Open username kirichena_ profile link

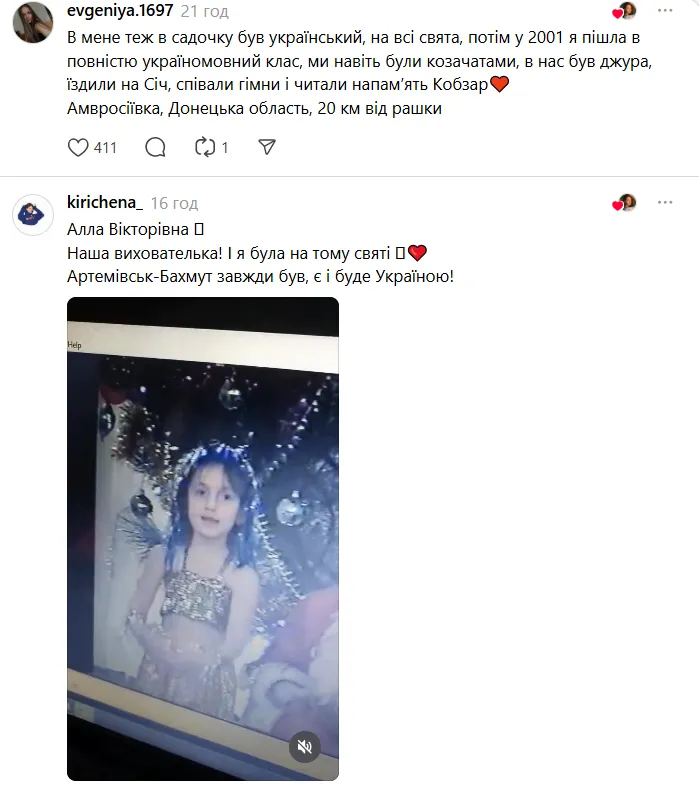[x=104, y=203]
